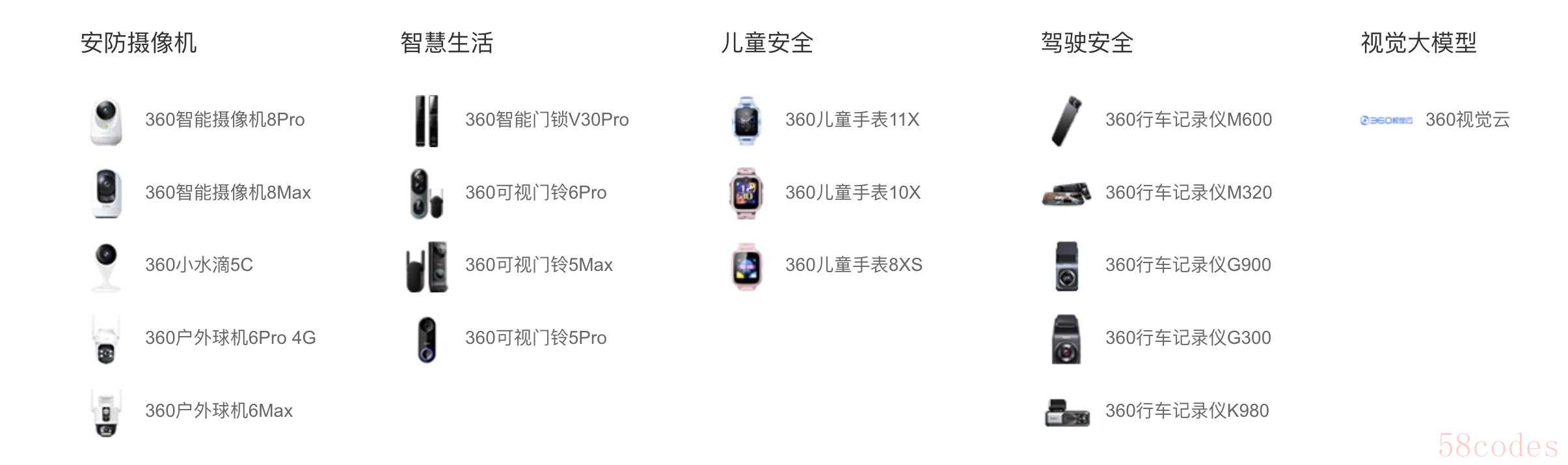Open 360视觉云 under 视觉大模型

(x=1467, y=120)
